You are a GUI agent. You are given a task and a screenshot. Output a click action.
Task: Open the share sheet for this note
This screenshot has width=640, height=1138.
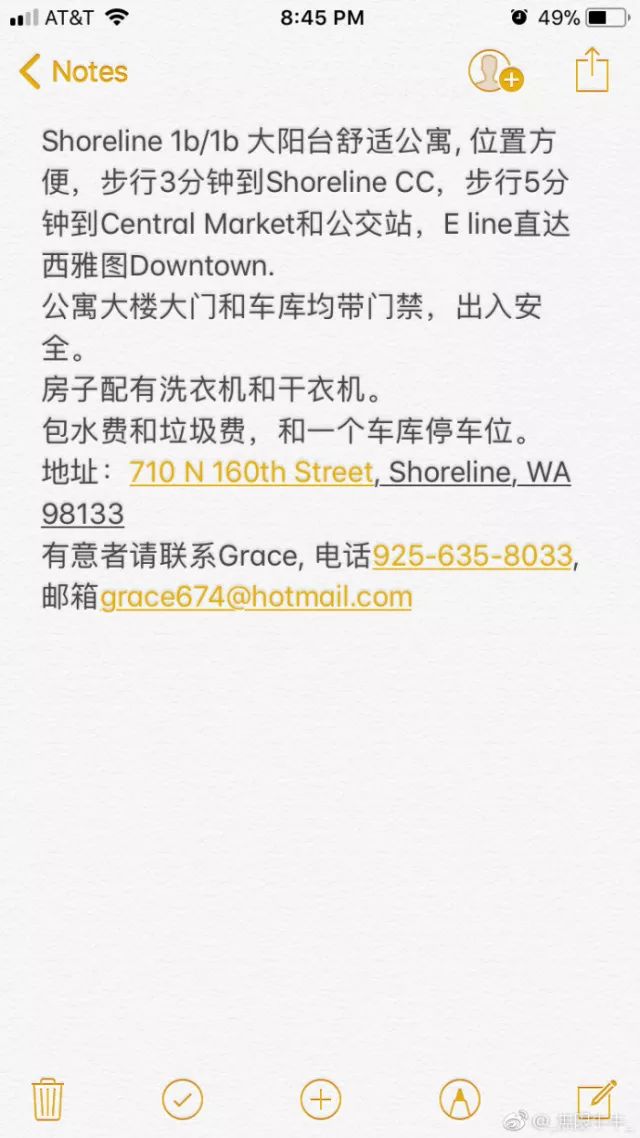(592, 70)
